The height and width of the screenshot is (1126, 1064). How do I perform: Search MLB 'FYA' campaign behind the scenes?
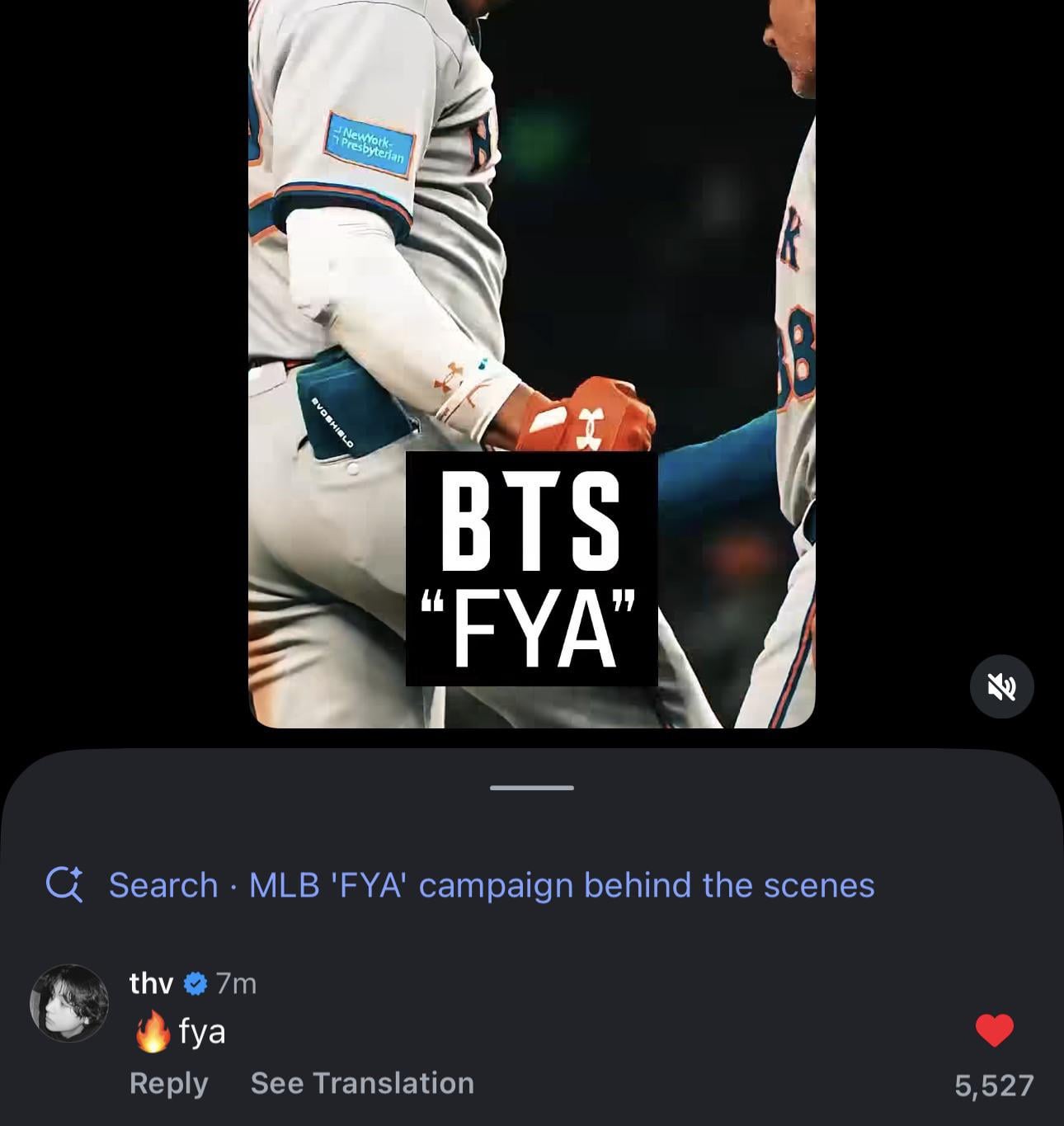(x=491, y=885)
